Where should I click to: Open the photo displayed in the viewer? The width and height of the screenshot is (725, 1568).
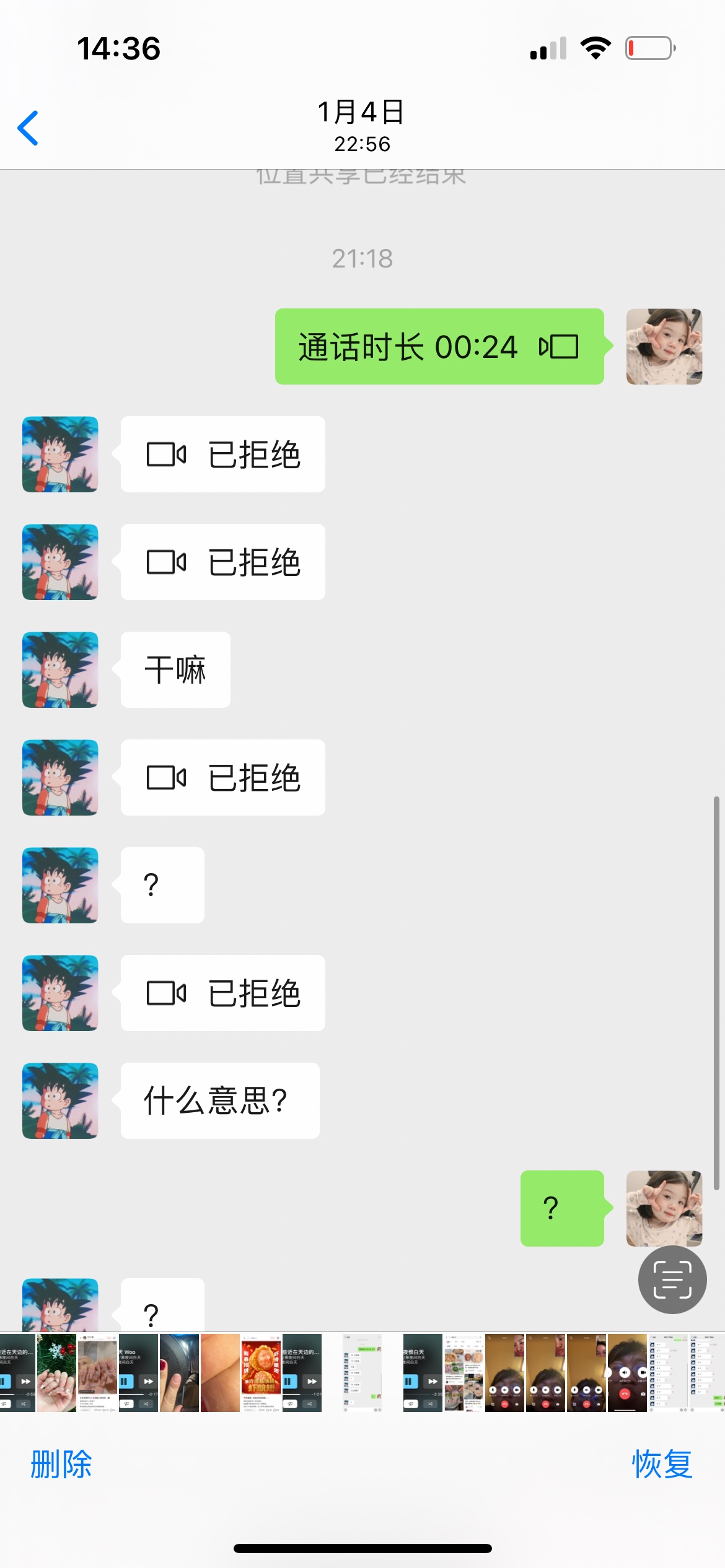[362, 743]
